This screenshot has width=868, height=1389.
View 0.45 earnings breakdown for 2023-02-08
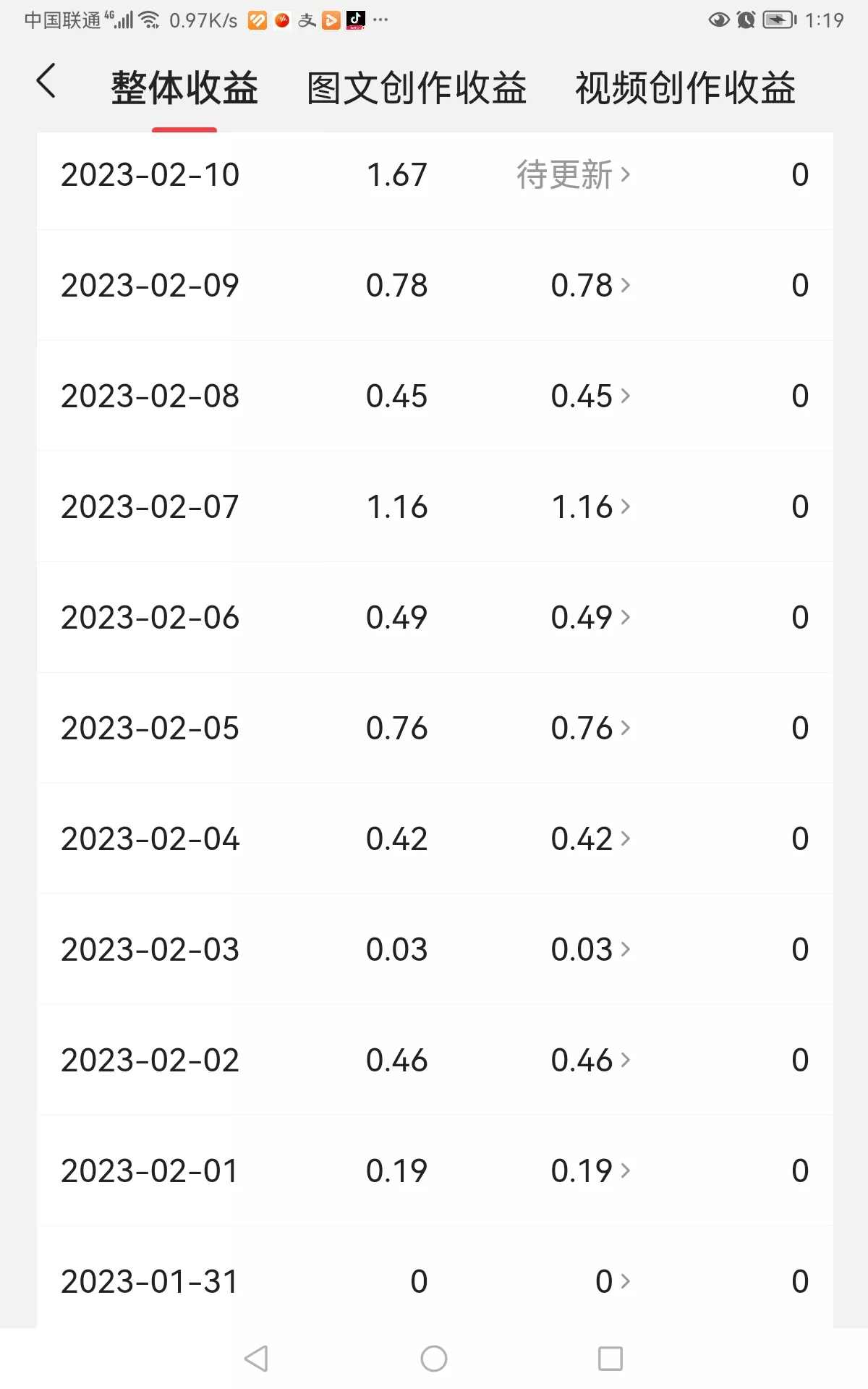[590, 396]
